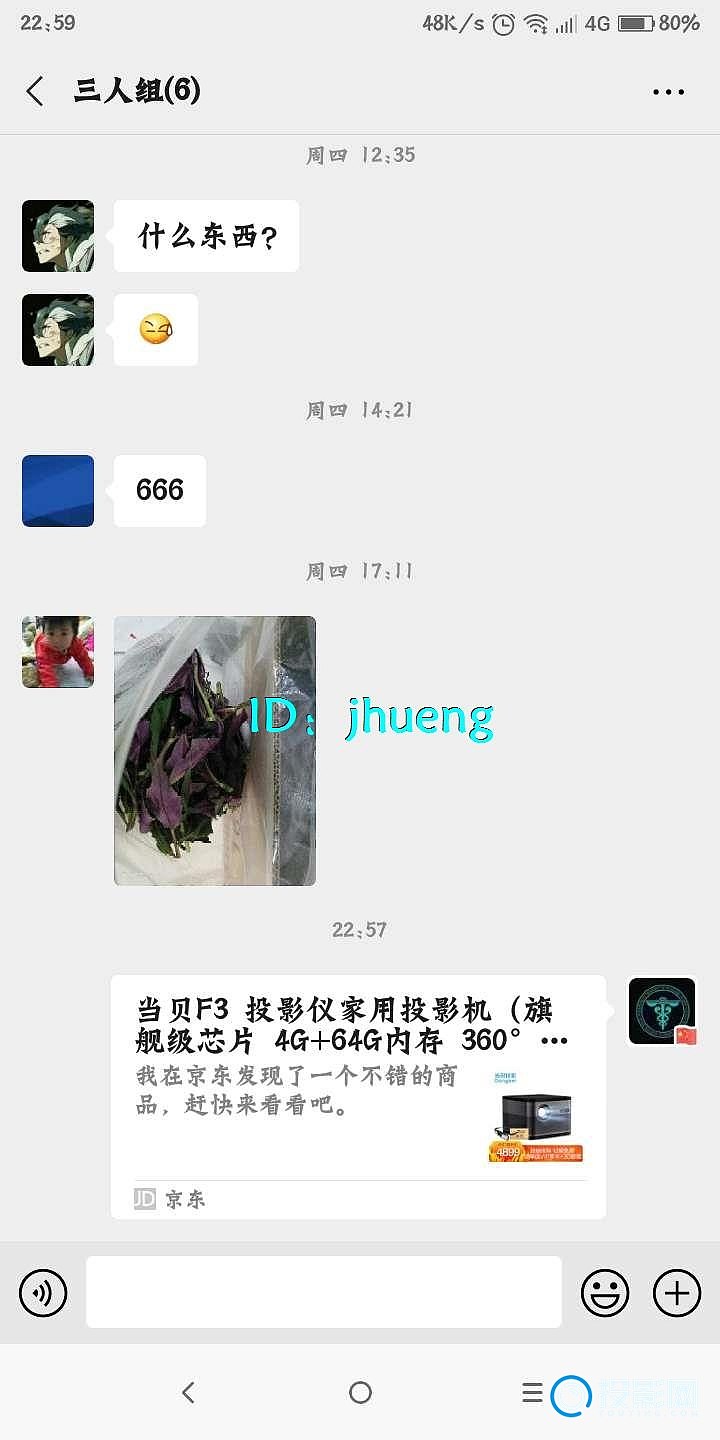Tap my own avatar beside JD link
The image size is (720, 1440).
click(662, 1011)
